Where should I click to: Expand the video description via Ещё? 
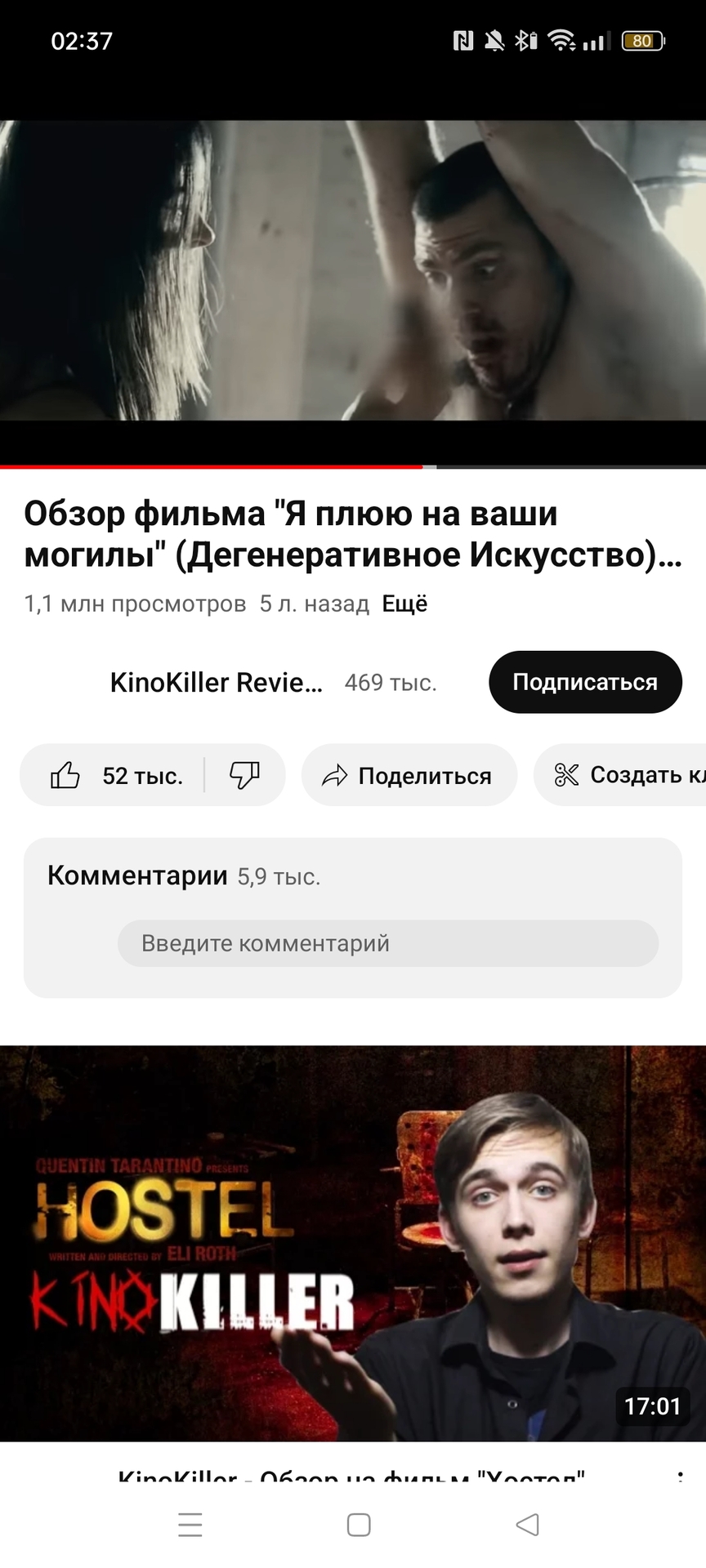pyautogui.click(x=404, y=604)
